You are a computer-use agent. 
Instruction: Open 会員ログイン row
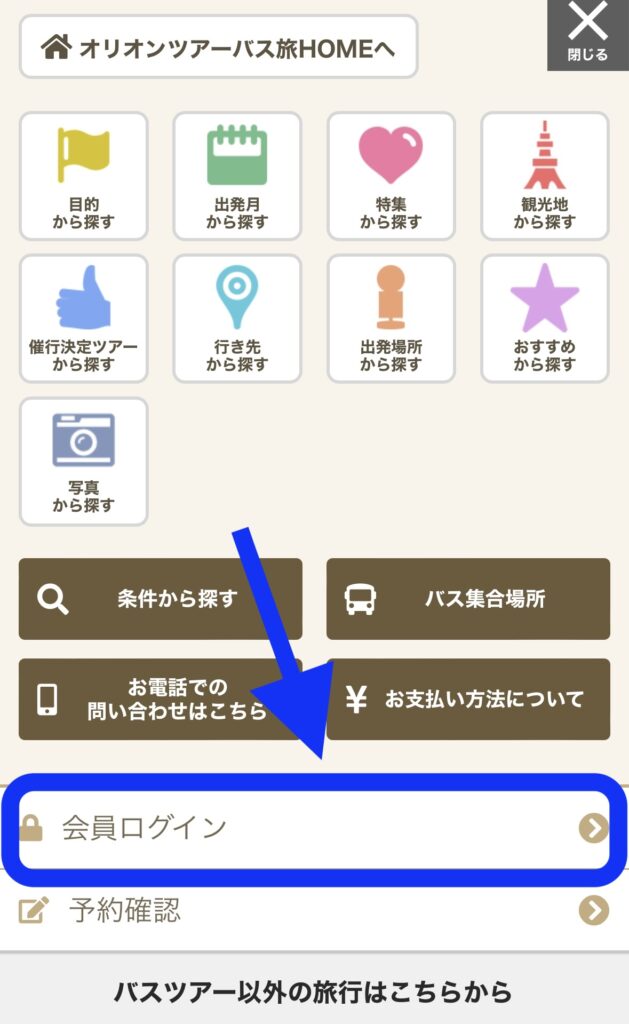pyautogui.click(x=314, y=829)
